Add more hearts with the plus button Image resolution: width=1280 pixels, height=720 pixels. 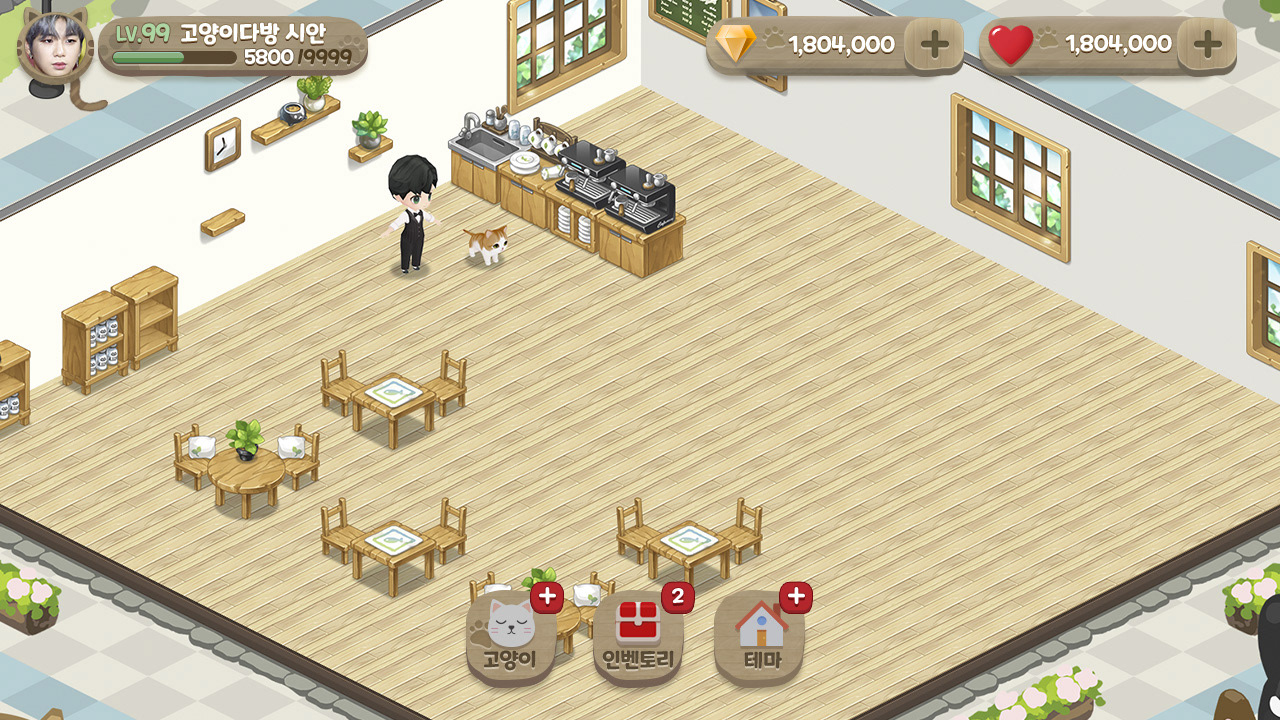pos(1207,45)
